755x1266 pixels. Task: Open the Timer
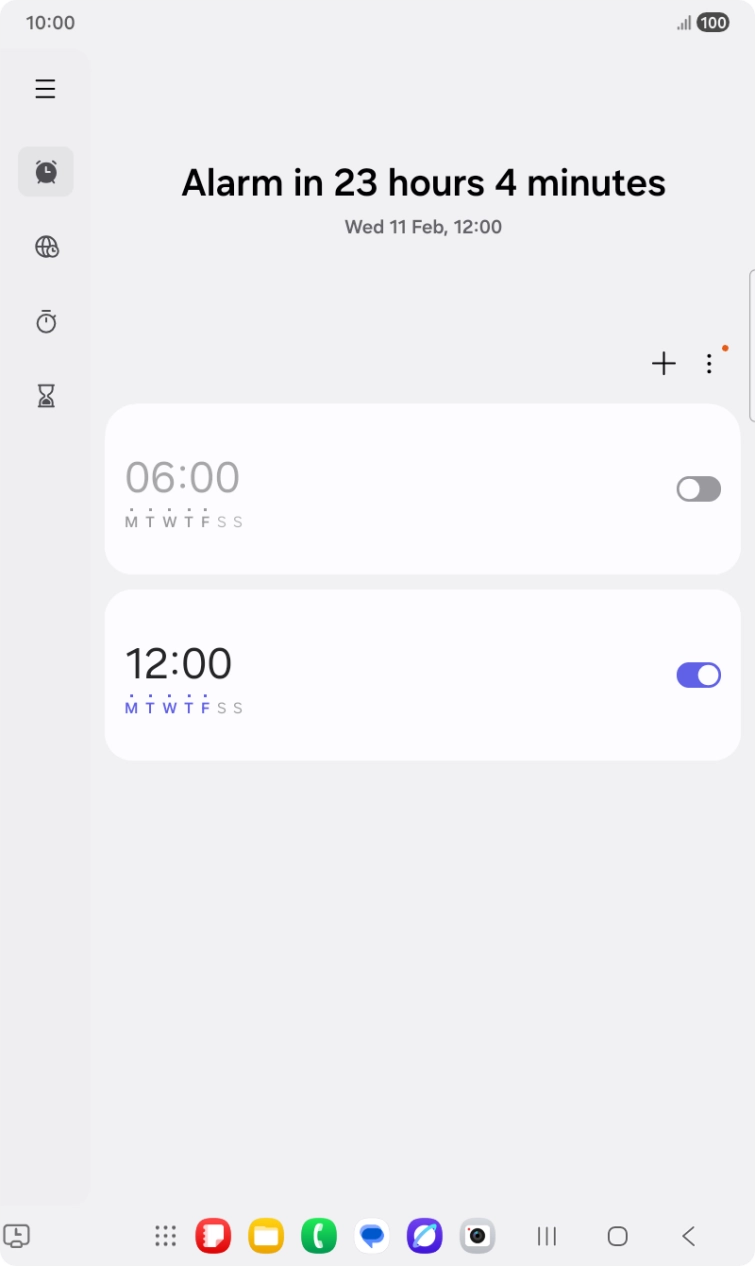coord(46,396)
